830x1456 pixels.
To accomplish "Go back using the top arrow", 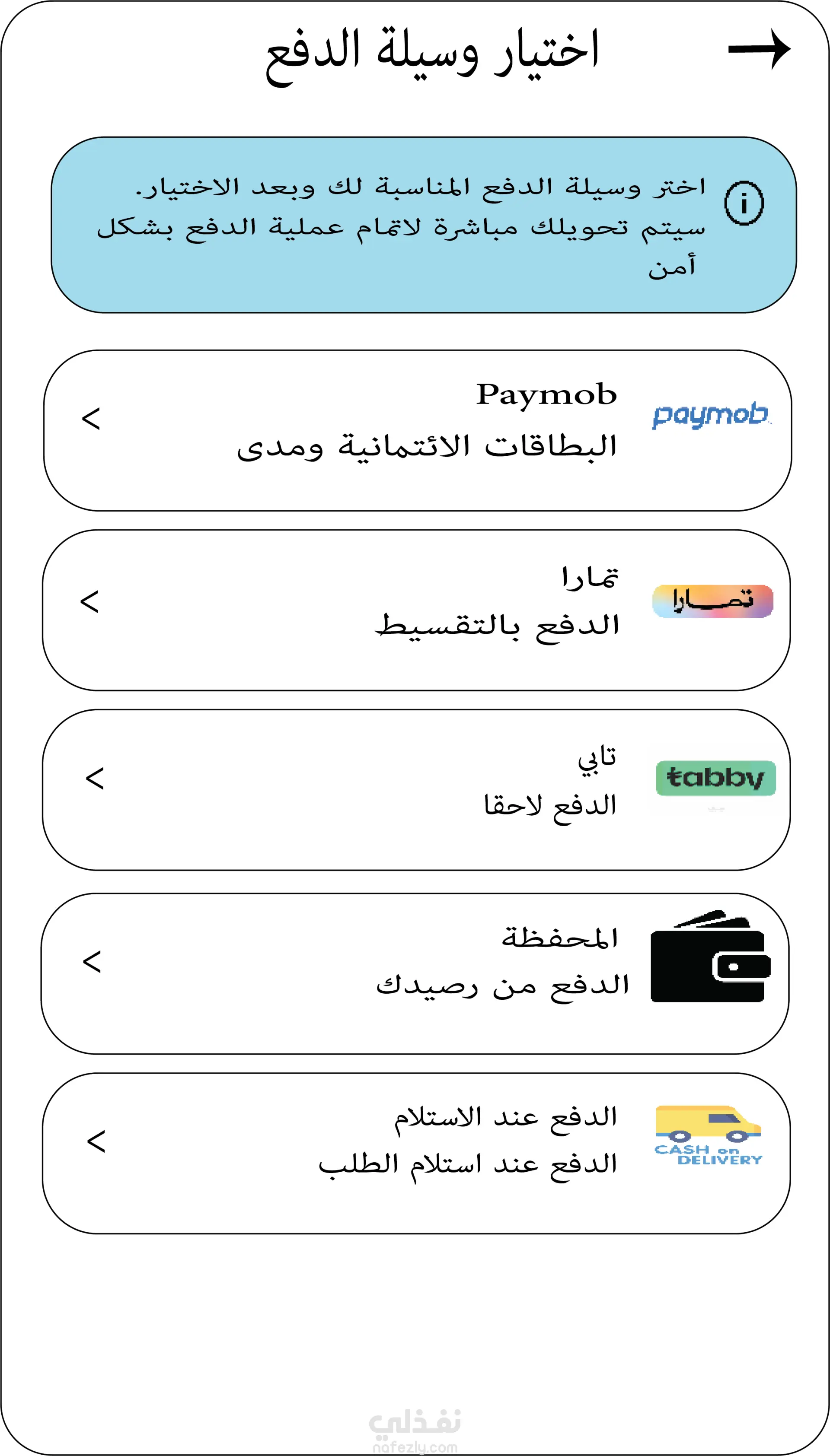I will (759, 49).
